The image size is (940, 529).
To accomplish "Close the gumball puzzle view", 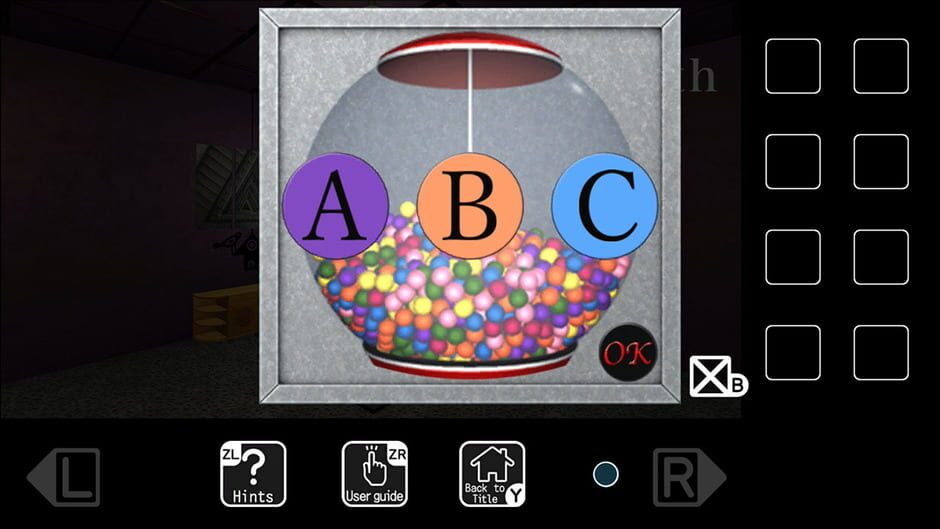I will coord(711,376).
